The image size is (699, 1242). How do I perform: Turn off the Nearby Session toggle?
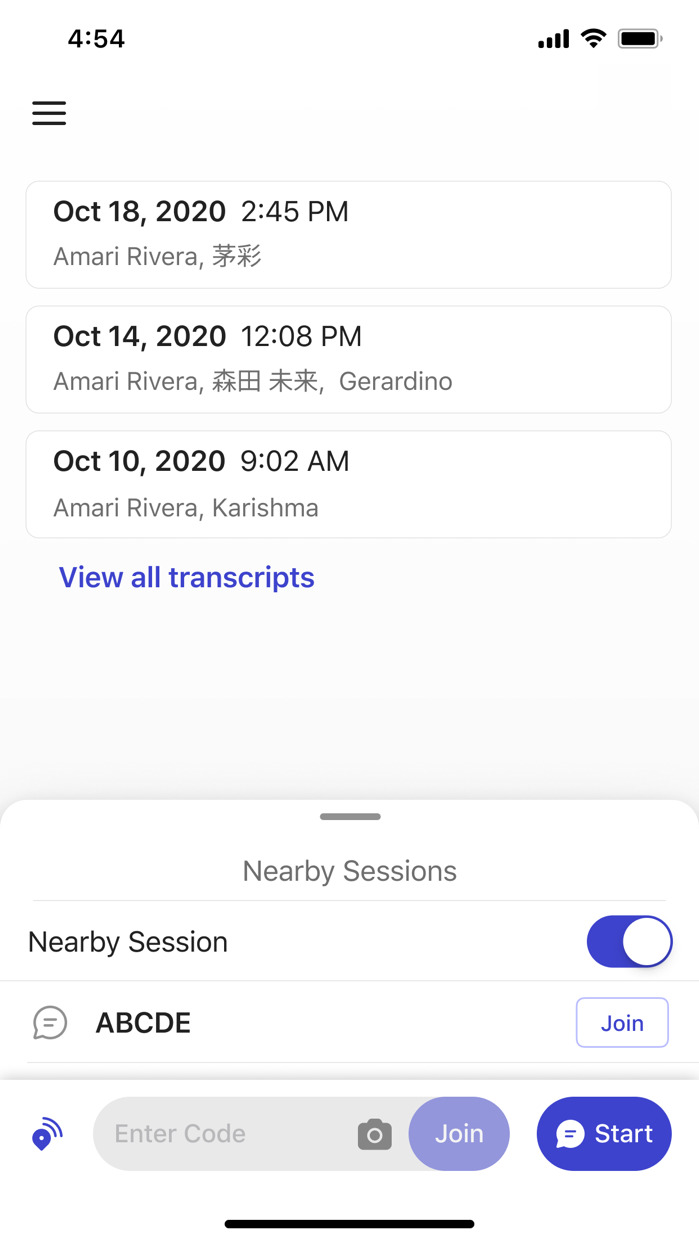pos(629,941)
